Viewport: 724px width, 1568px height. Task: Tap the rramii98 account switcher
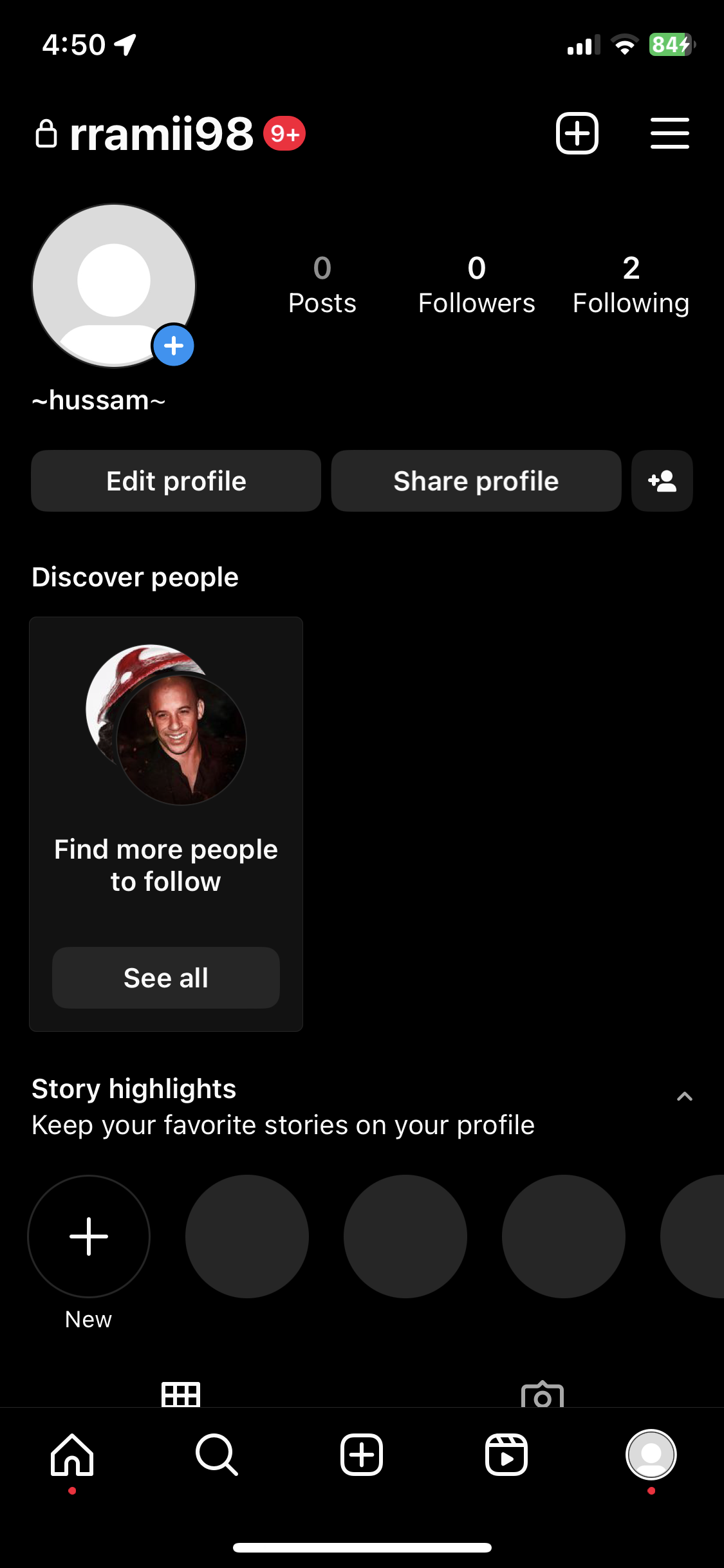pos(161,134)
